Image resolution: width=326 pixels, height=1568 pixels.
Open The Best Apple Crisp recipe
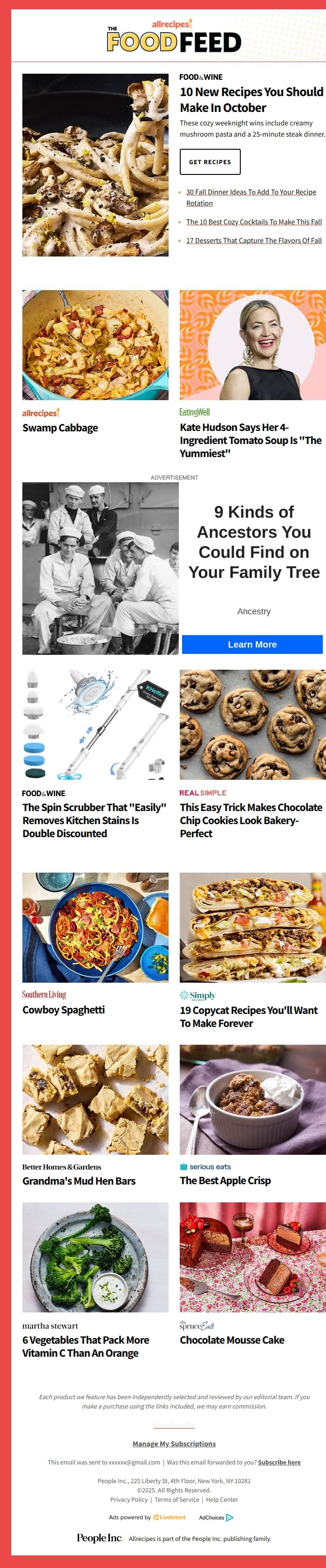pyautogui.click(x=225, y=1180)
